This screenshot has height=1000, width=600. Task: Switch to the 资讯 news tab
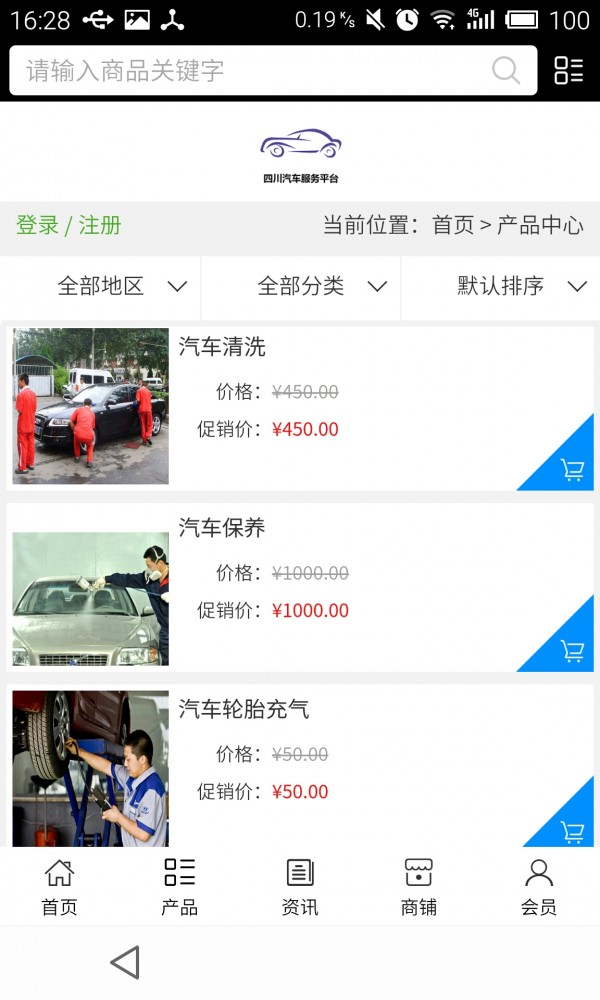299,886
